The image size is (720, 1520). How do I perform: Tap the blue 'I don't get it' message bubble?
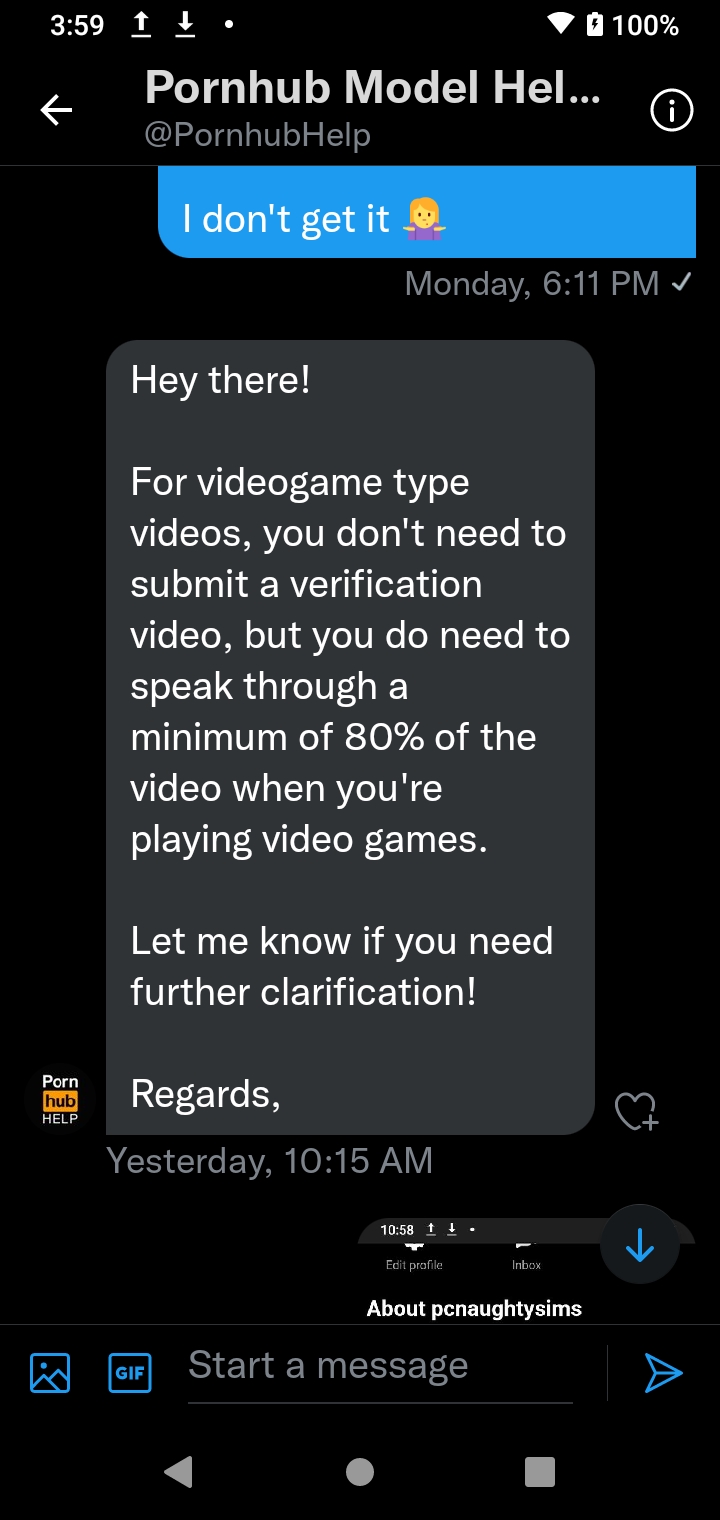click(426, 212)
